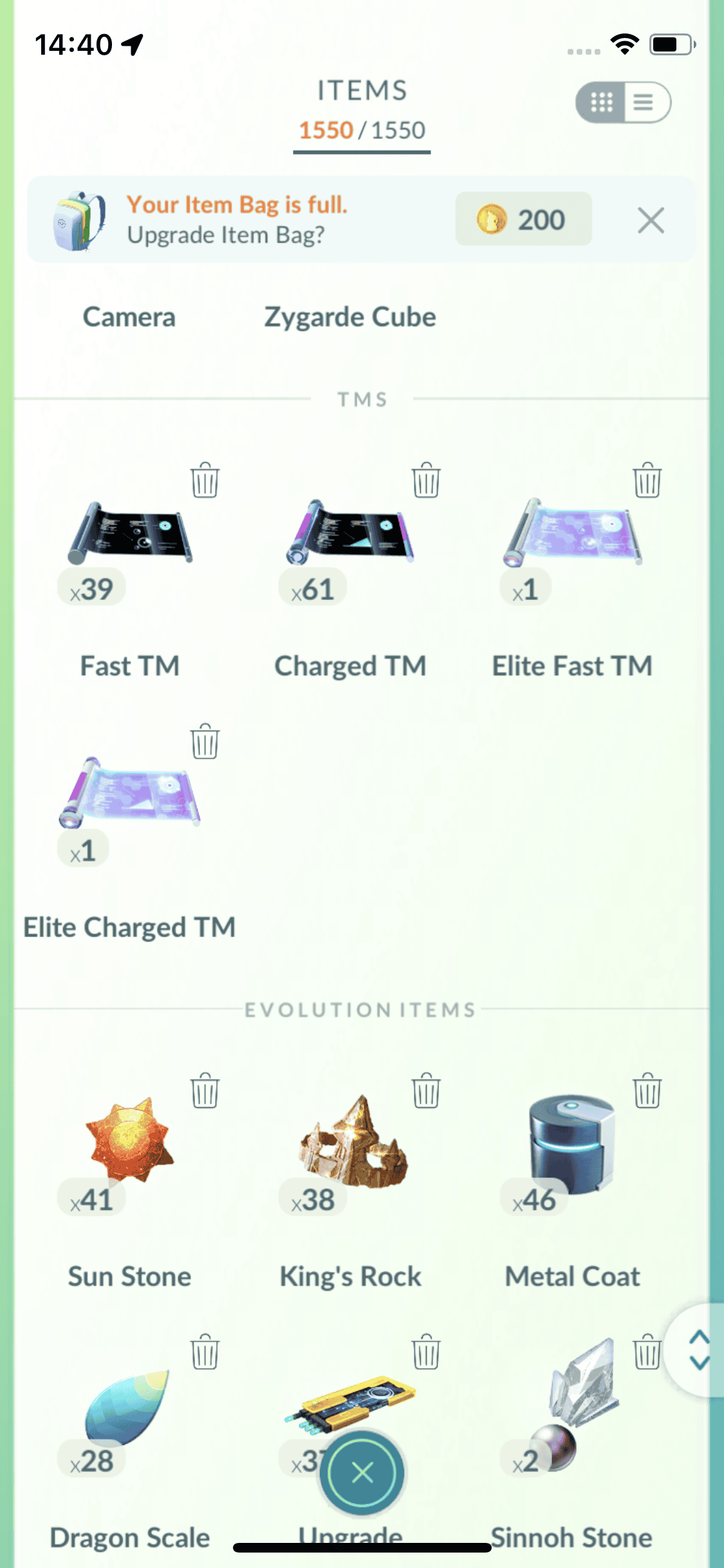The image size is (724, 1568).
Task: Switch to list view layout
Action: (645, 102)
